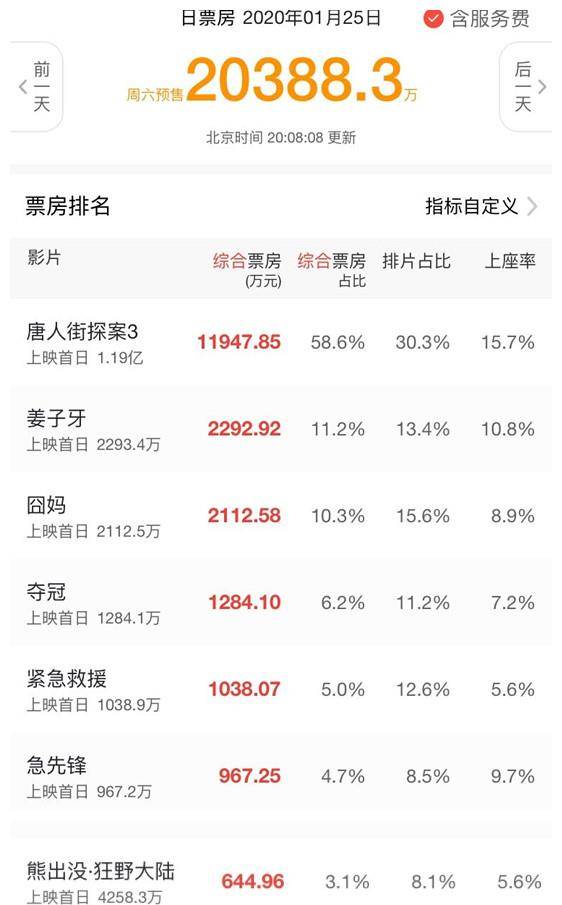Go to the next day (后一天)
Viewport: 562px width, 905px height.
click(x=526, y=87)
